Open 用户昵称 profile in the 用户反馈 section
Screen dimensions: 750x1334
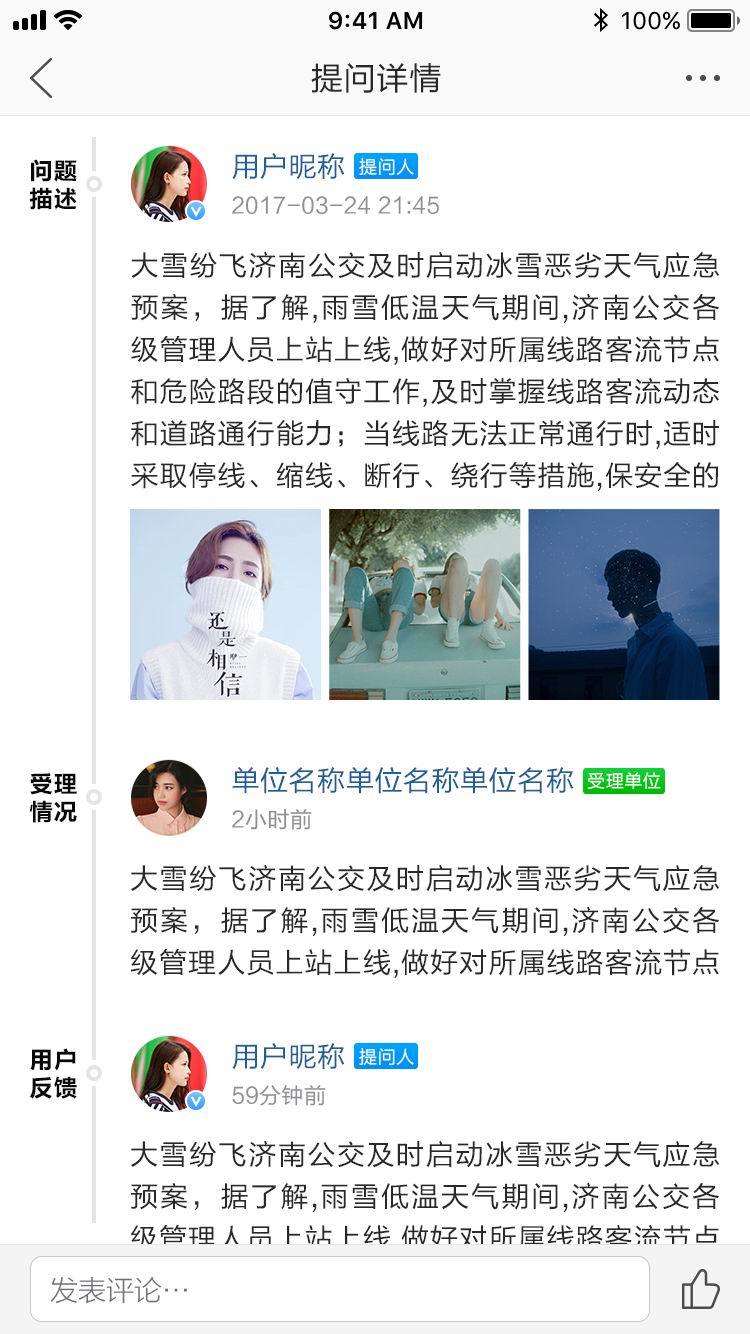[x=288, y=1056]
